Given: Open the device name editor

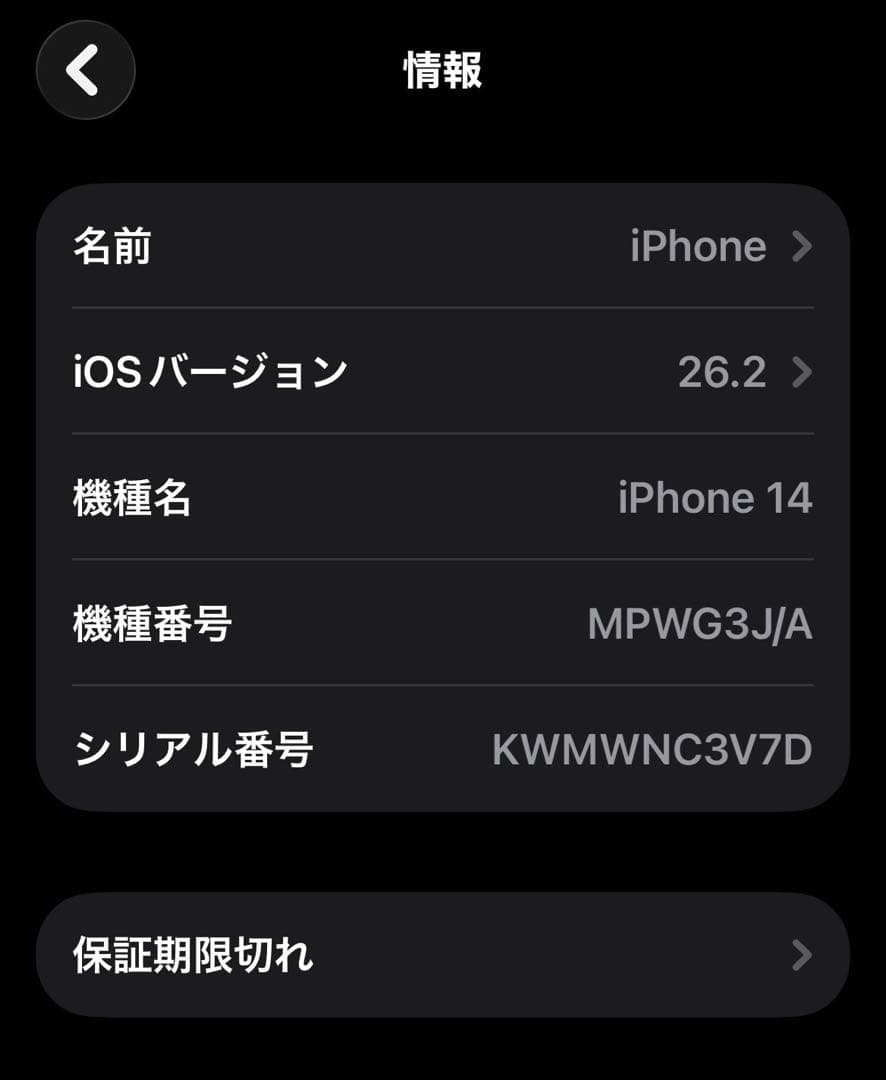Looking at the screenshot, I should (x=443, y=248).
